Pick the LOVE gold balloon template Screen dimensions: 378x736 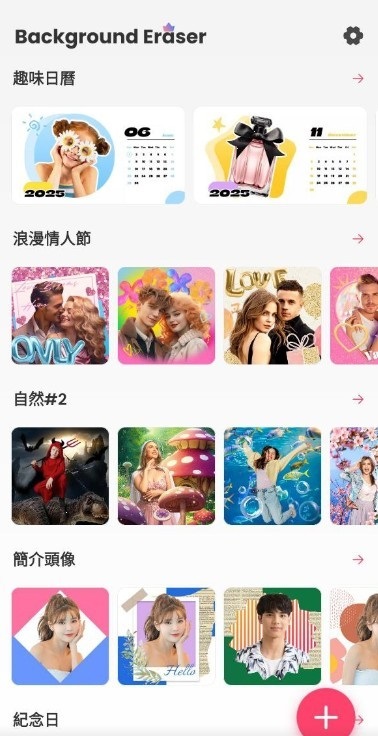click(272, 315)
